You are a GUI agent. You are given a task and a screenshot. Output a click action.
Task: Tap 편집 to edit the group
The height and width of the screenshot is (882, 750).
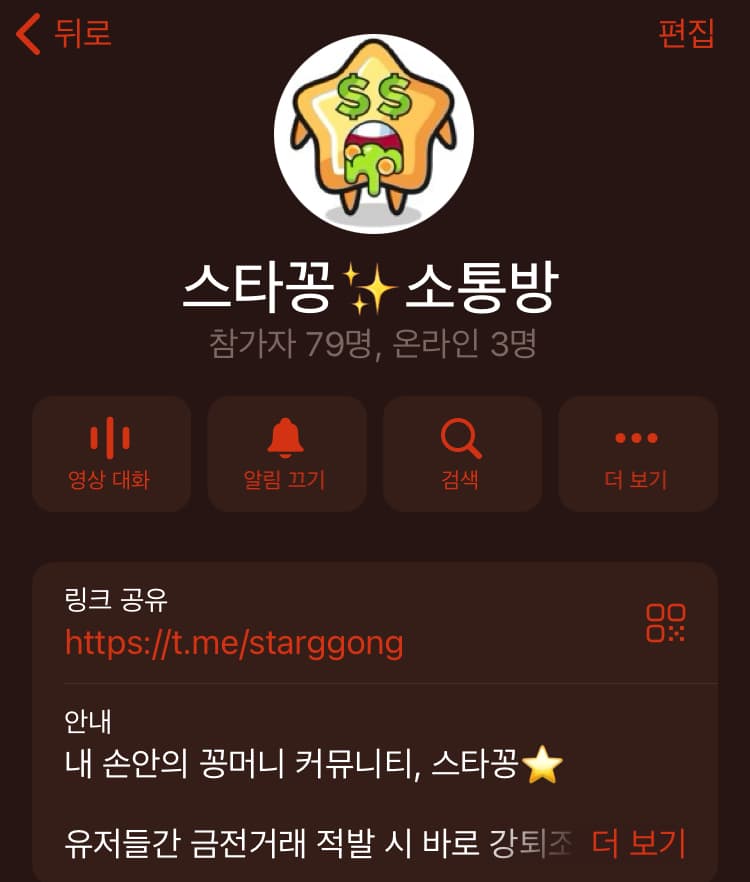point(686,33)
